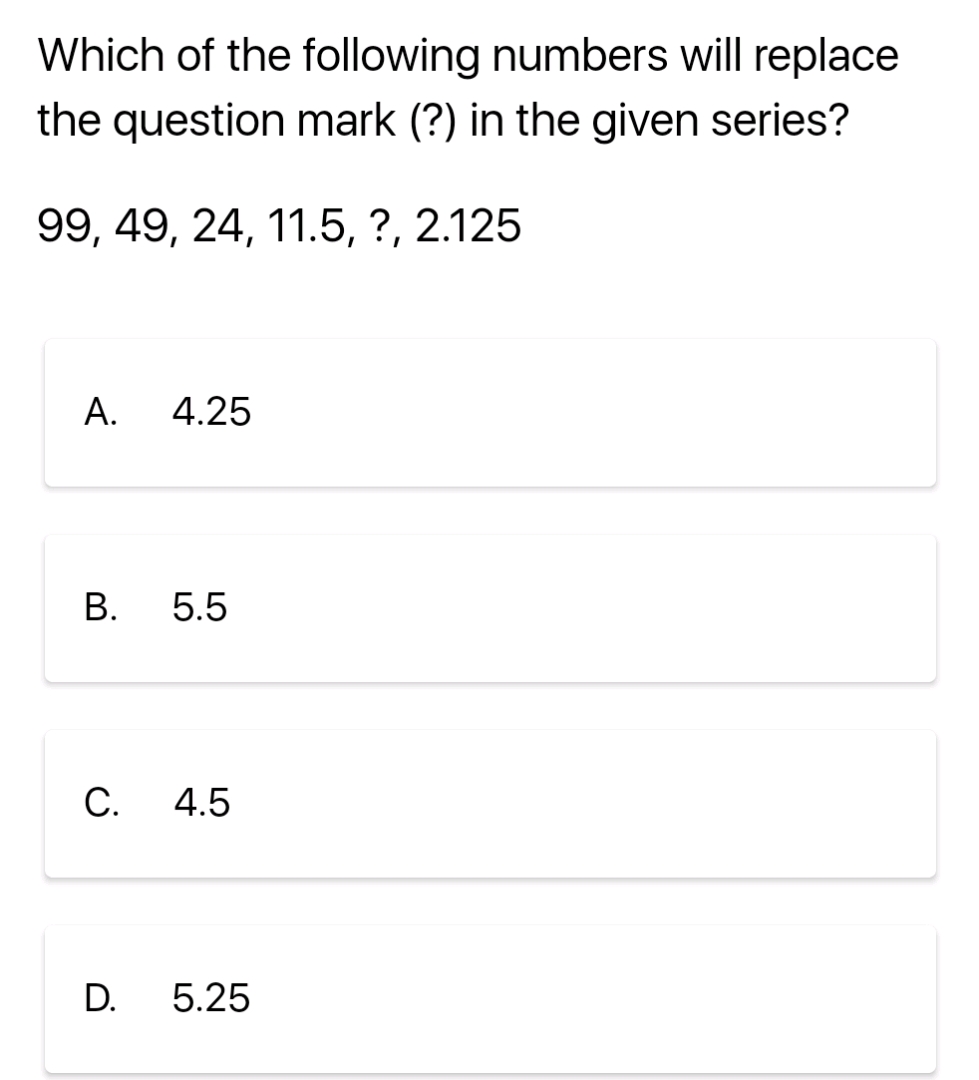Screen dimensions: 979x1080
Task: Click the letter label A
Action: pos(101,411)
